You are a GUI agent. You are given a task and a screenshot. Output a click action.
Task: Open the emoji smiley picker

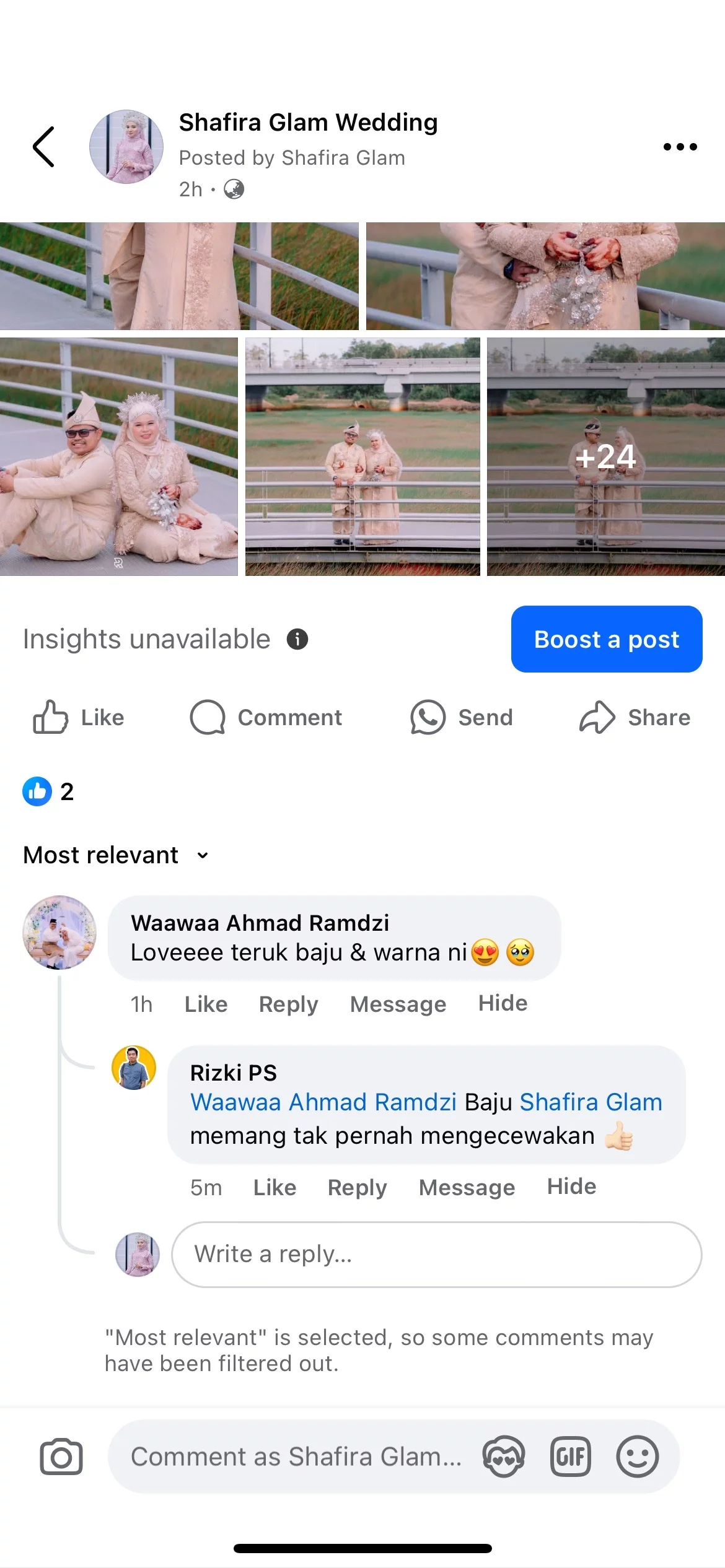click(637, 1457)
